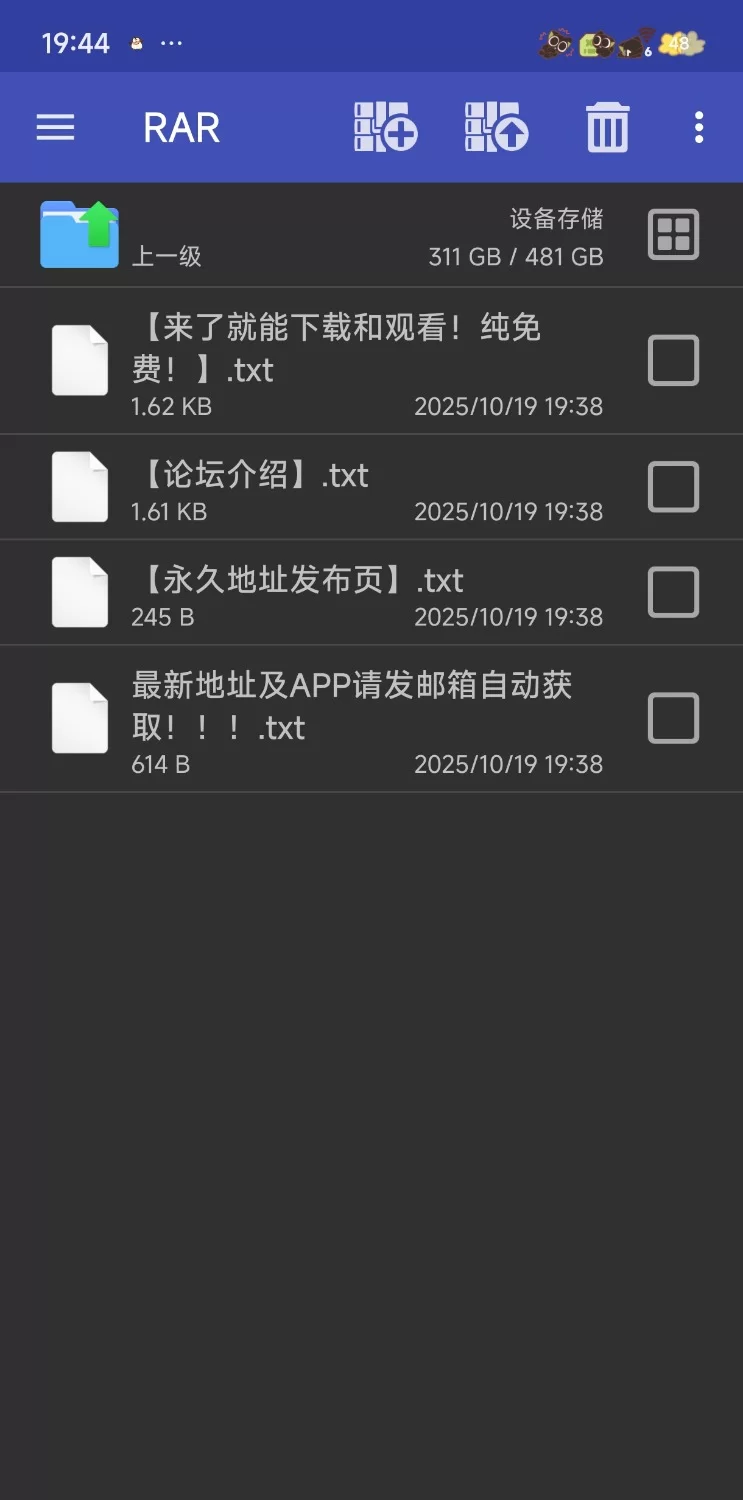743x1500 pixels.
Task: Select all files with grid checkbox
Action: 673,235
